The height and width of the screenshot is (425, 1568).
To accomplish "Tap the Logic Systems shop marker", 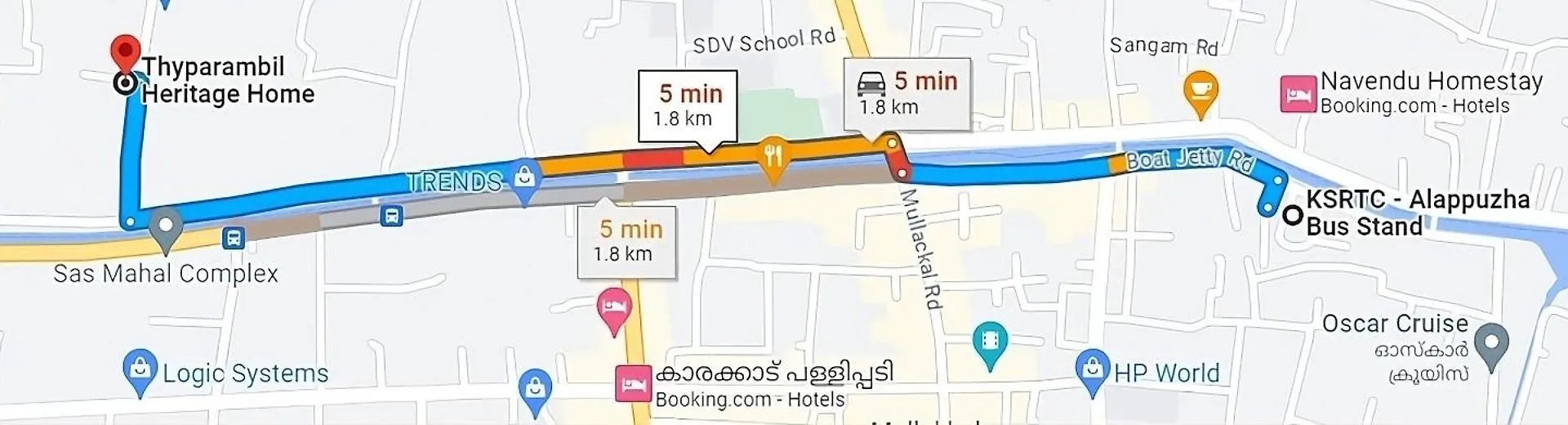I will point(140,367).
